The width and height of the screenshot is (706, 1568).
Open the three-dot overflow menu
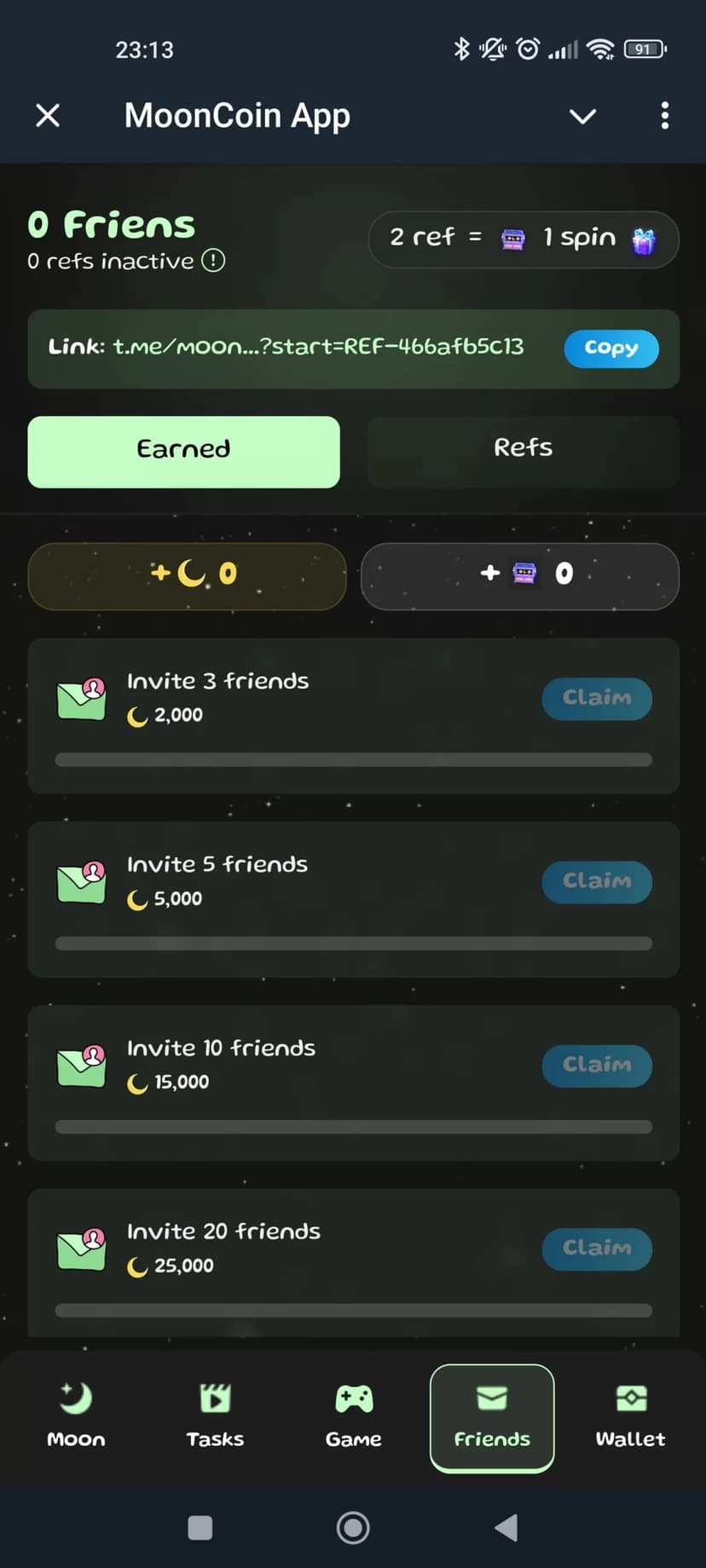pos(665,116)
